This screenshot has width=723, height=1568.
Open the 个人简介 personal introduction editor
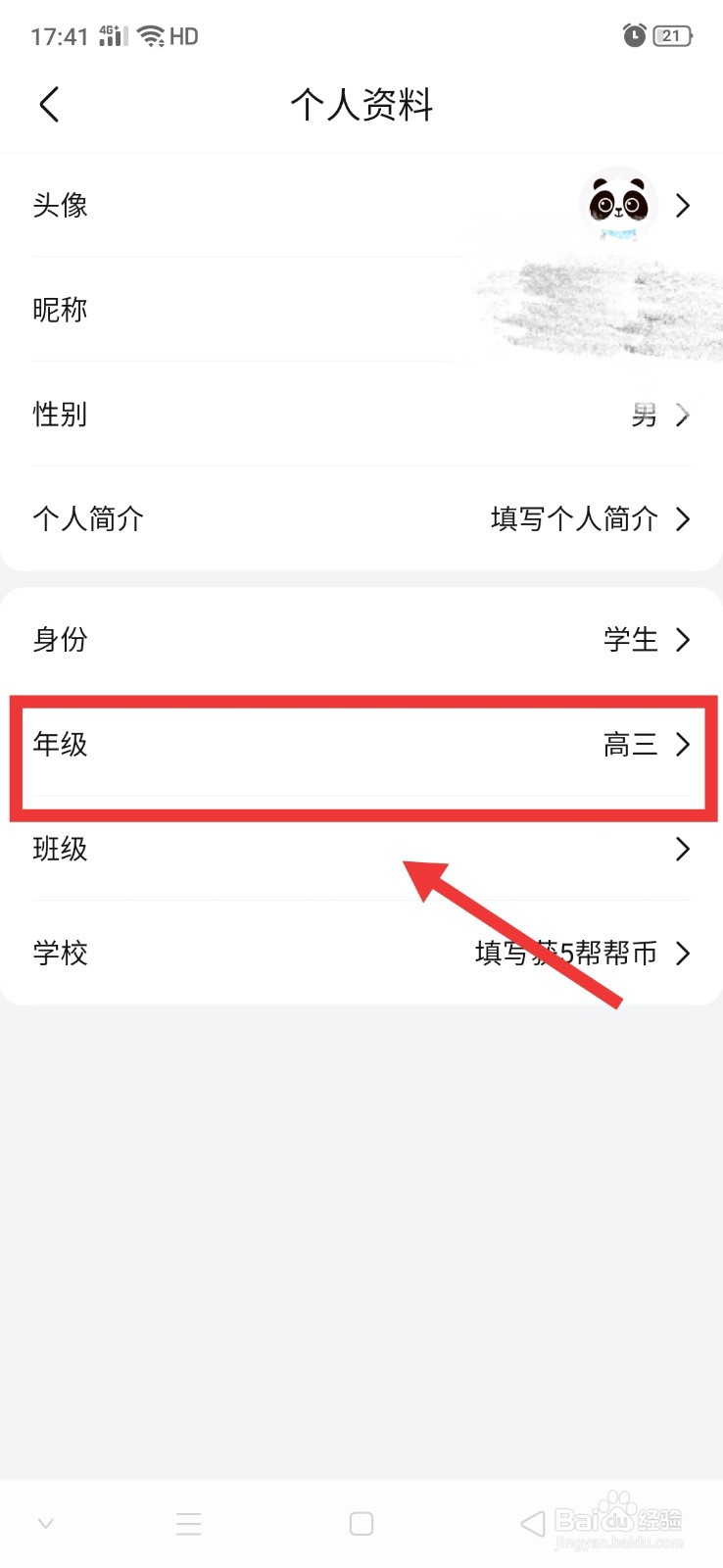(x=361, y=518)
